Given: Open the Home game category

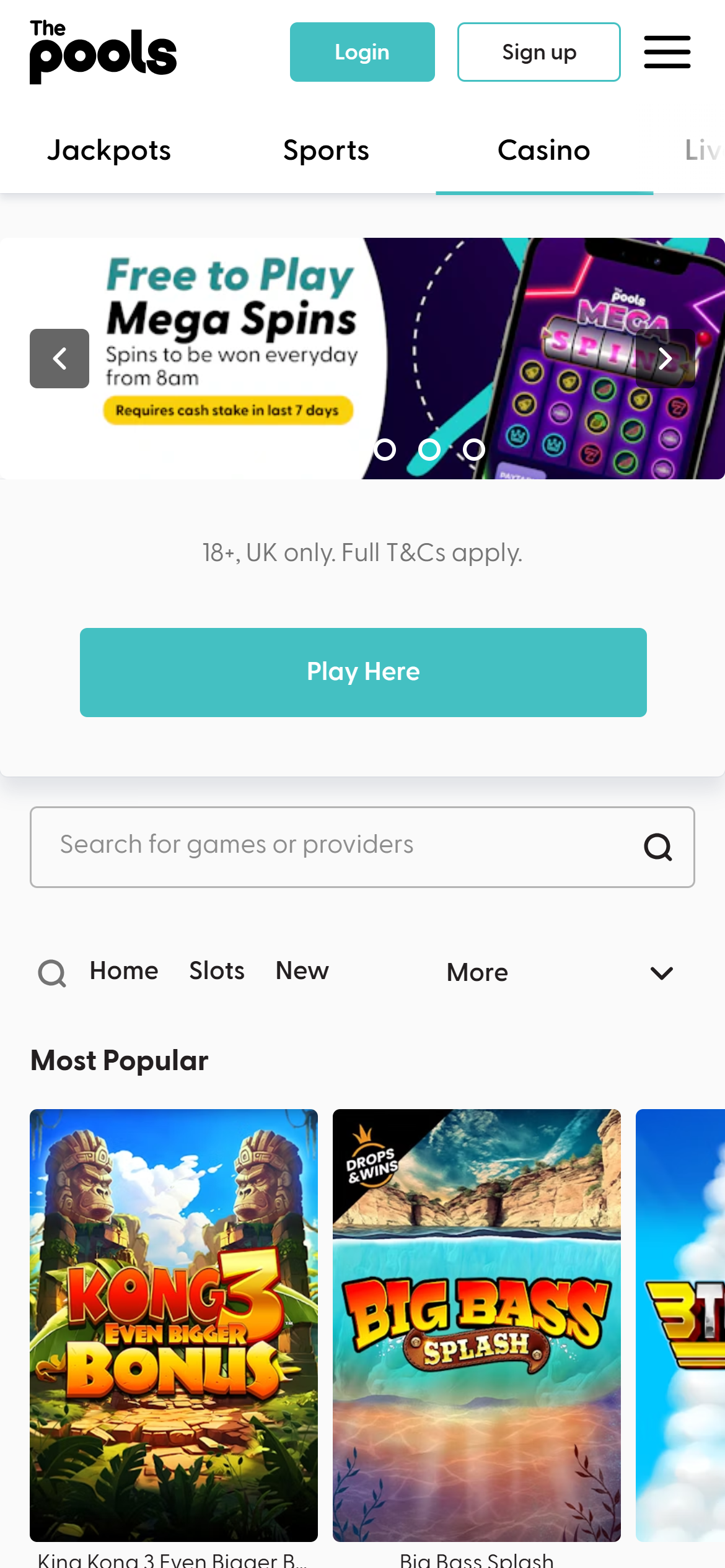Looking at the screenshot, I should (124, 971).
